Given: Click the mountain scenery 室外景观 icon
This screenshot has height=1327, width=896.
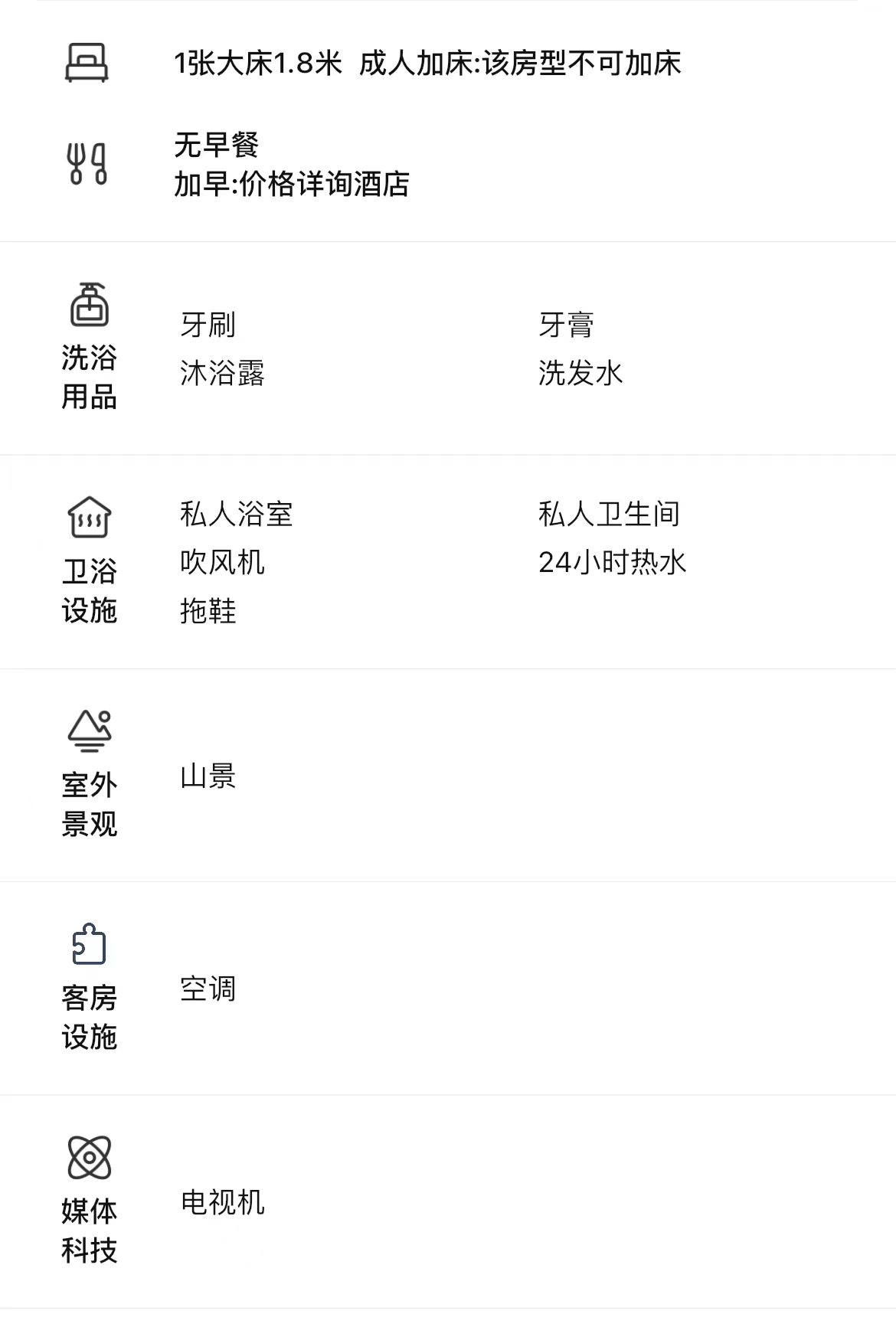Looking at the screenshot, I should click(90, 731).
